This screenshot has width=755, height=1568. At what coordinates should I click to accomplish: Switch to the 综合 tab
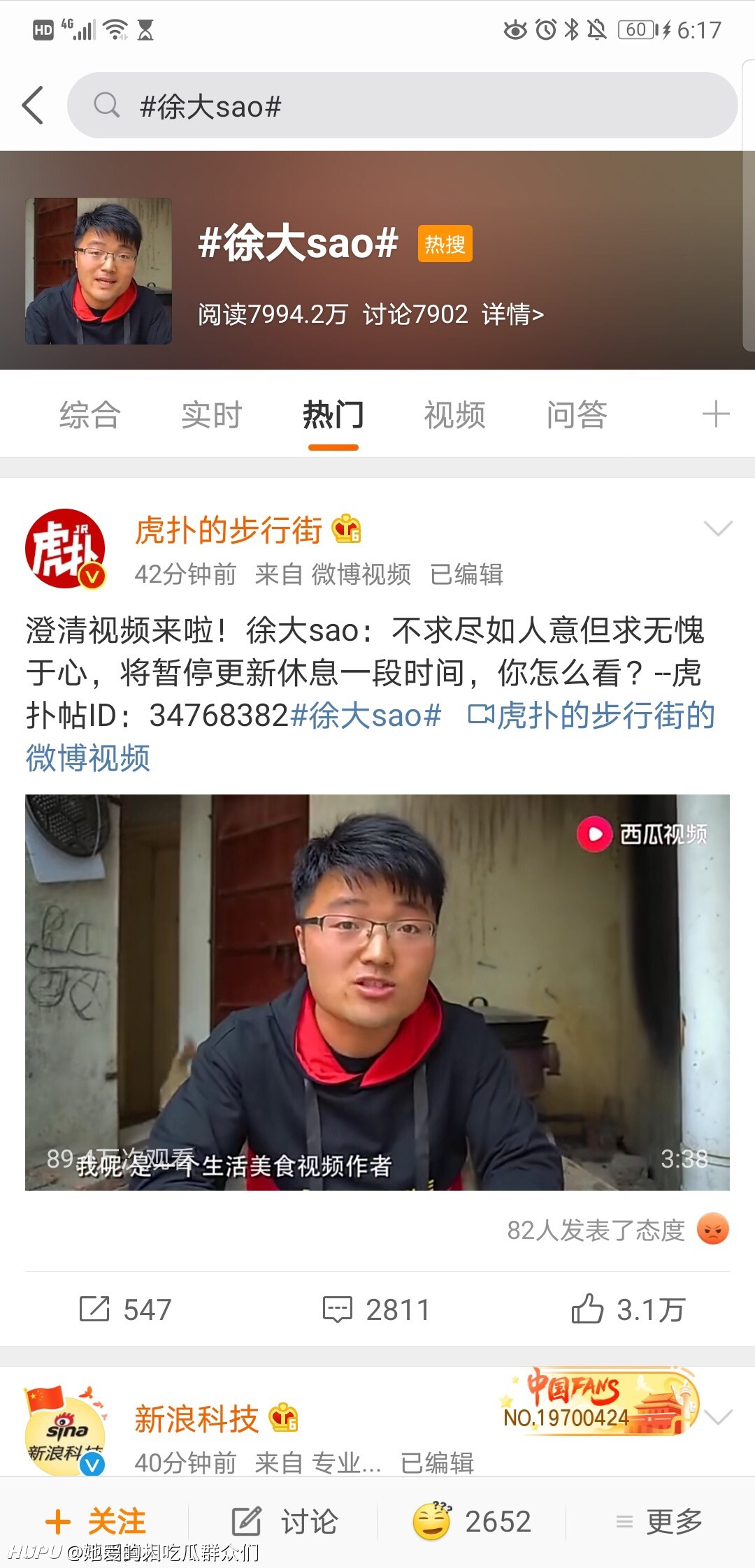[89, 415]
